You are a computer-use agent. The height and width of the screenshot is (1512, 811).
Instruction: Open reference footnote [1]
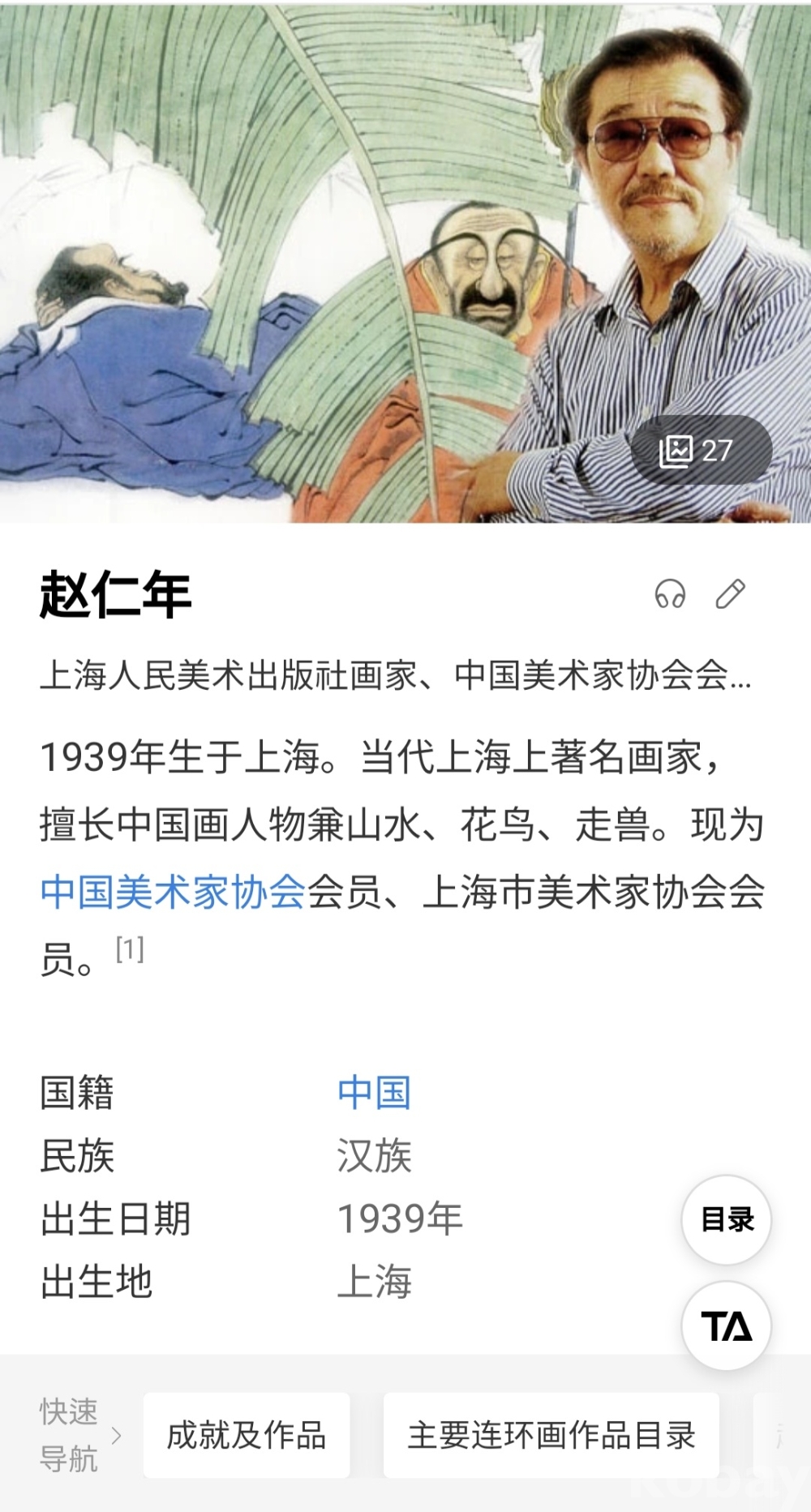[130, 949]
